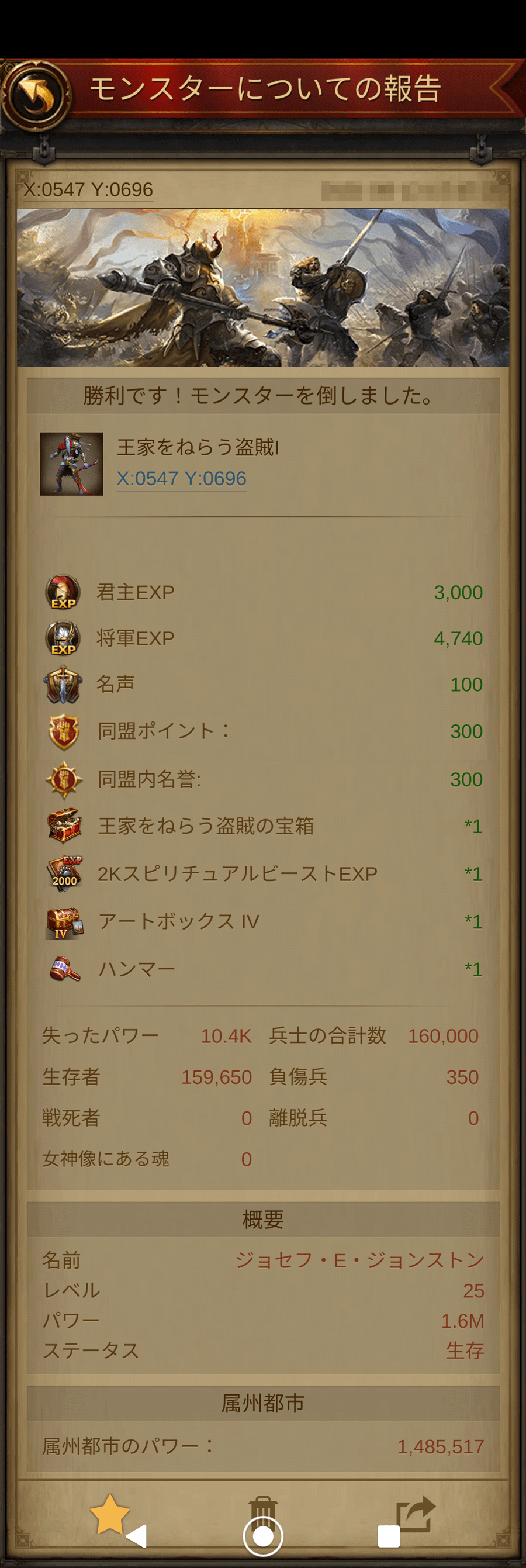Open the 王家をねらう盗賊I monster portrait

71,464
